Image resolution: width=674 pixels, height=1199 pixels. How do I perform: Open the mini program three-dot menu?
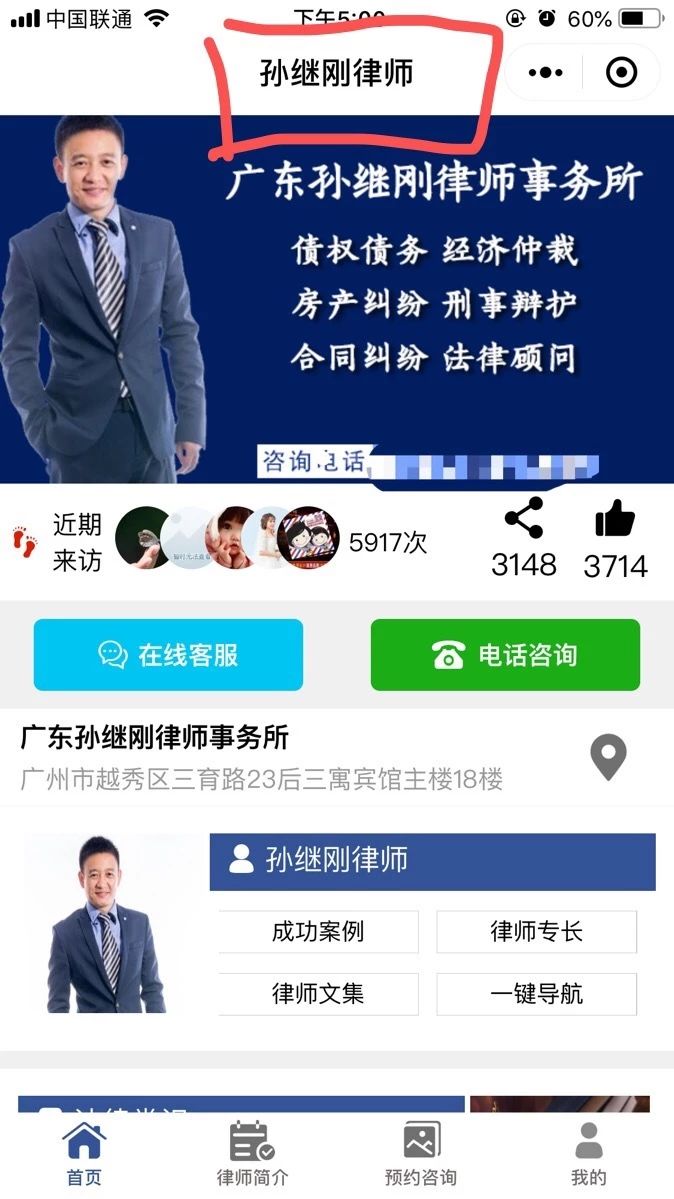[545, 73]
